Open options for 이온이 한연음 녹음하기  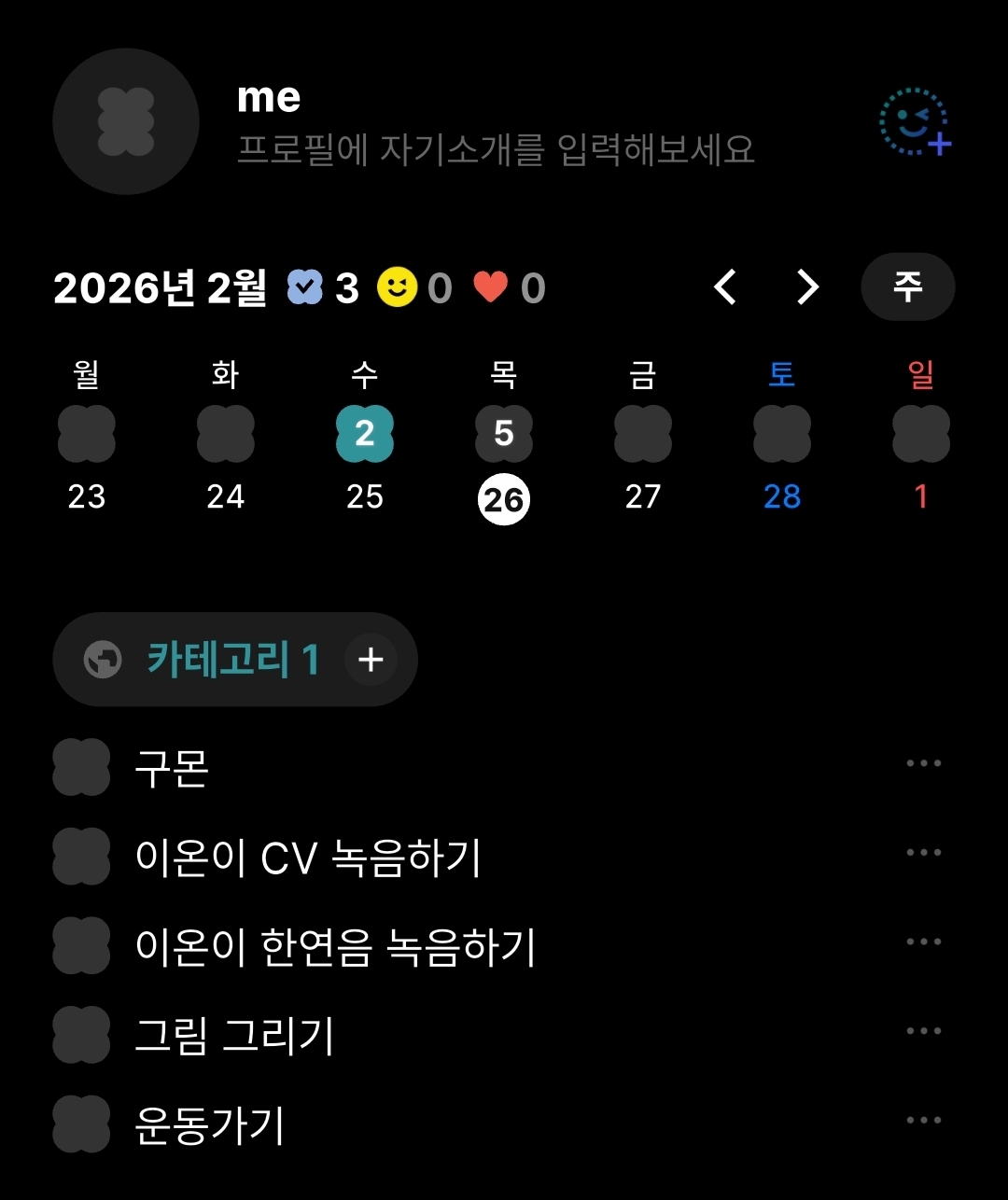tap(923, 942)
